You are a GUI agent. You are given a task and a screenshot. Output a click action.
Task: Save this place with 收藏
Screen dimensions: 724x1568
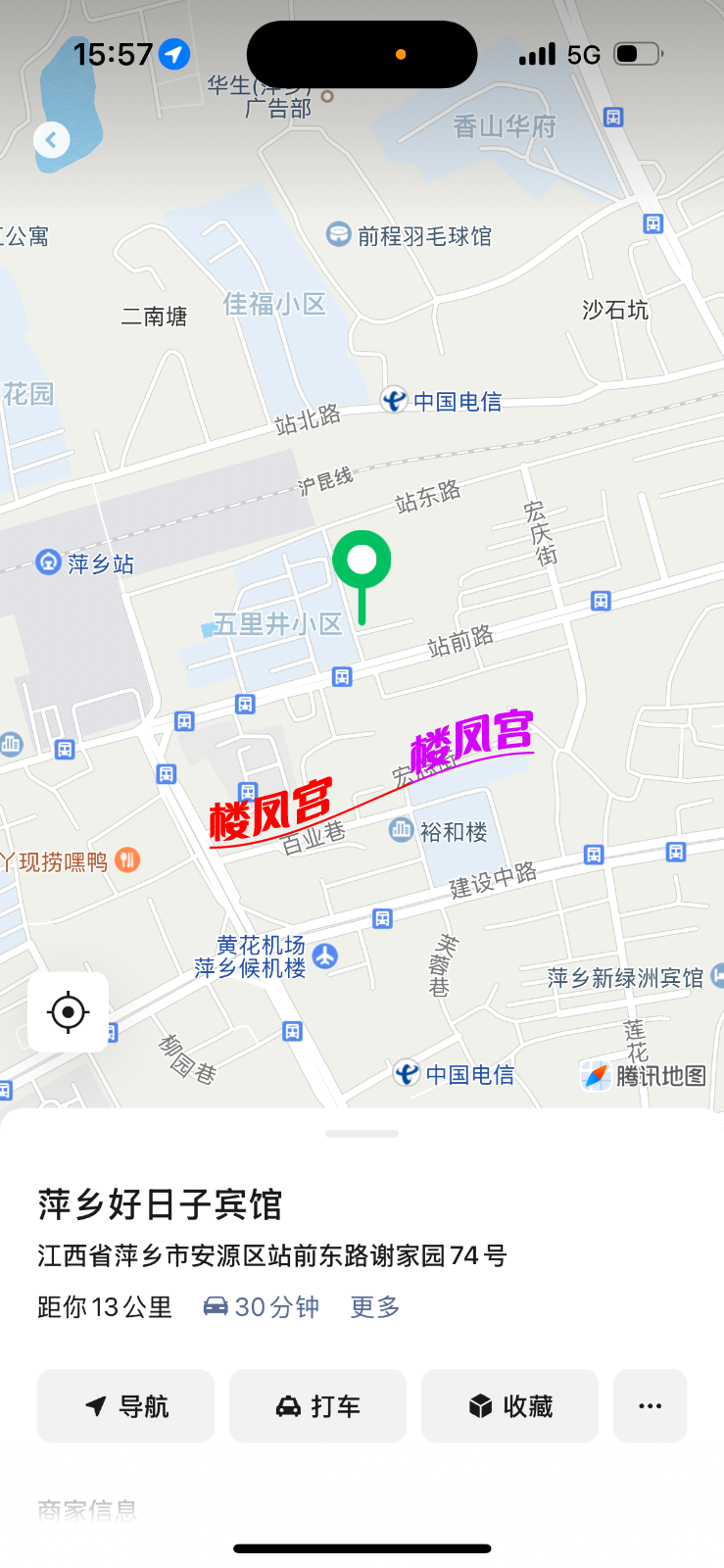[x=509, y=1406]
